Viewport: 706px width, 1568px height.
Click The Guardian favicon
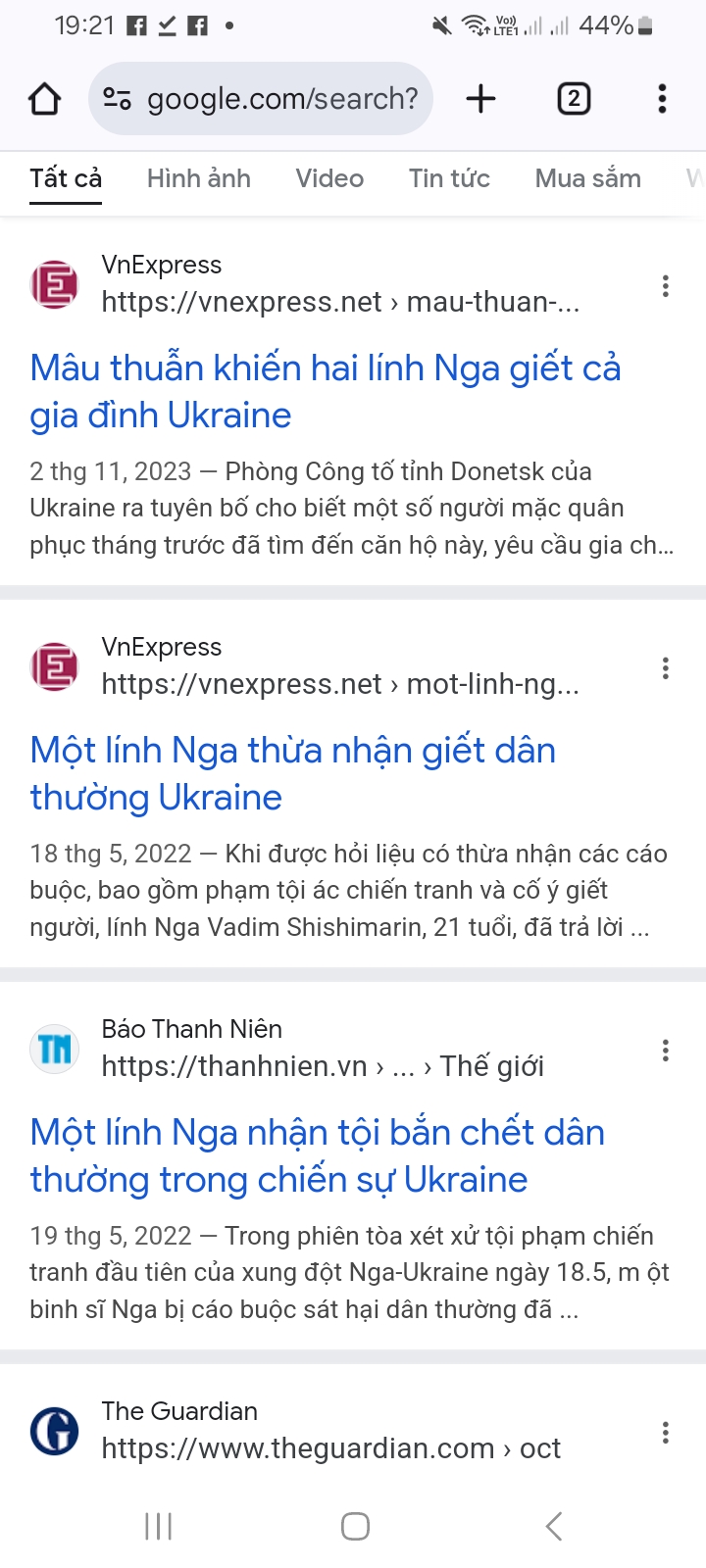(x=54, y=1430)
